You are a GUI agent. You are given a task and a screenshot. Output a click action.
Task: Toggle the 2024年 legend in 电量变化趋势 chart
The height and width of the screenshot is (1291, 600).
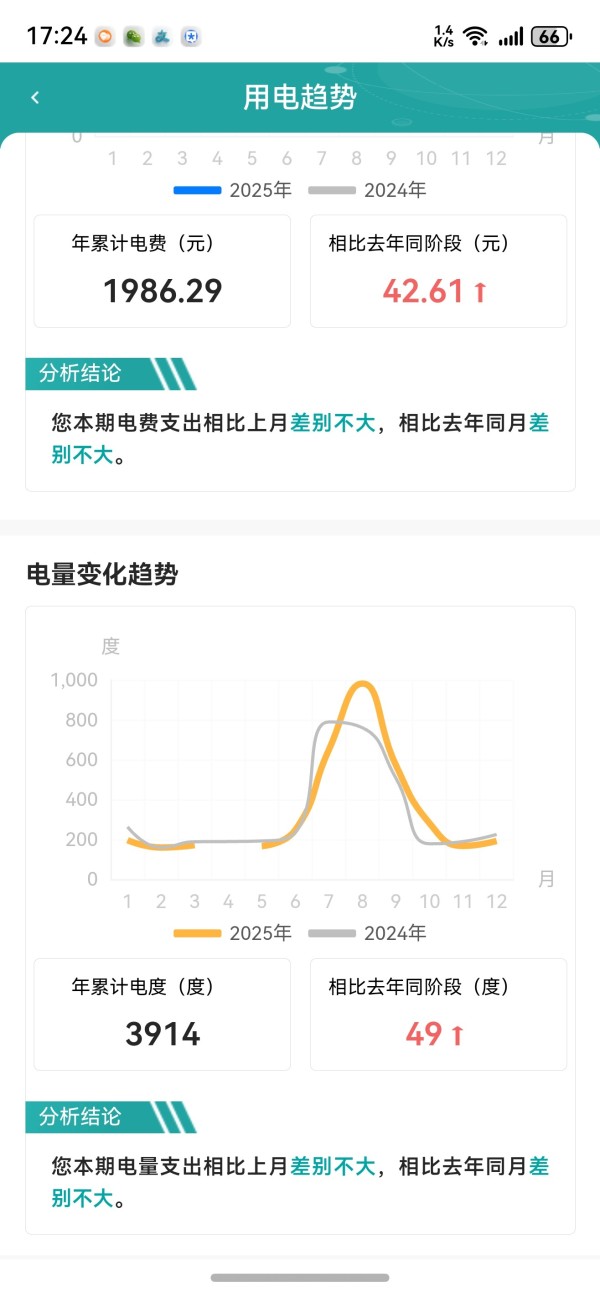pyautogui.click(x=367, y=933)
